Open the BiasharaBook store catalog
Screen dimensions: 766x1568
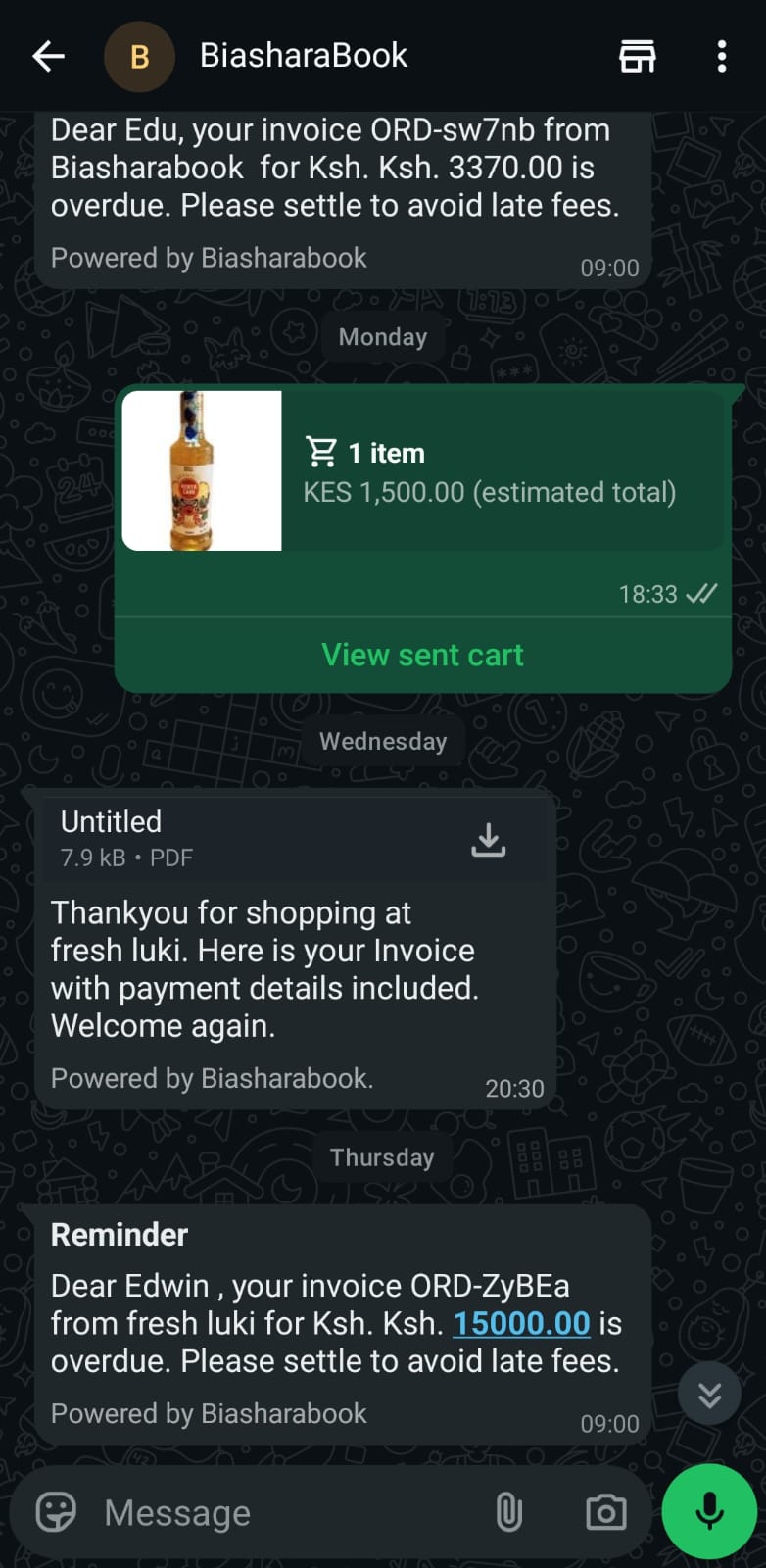[637, 57]
